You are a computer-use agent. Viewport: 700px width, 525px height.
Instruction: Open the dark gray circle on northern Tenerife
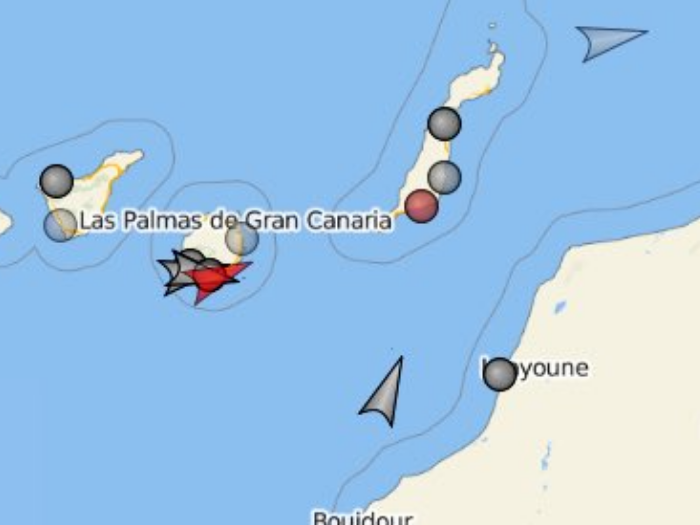click(57, 181)
